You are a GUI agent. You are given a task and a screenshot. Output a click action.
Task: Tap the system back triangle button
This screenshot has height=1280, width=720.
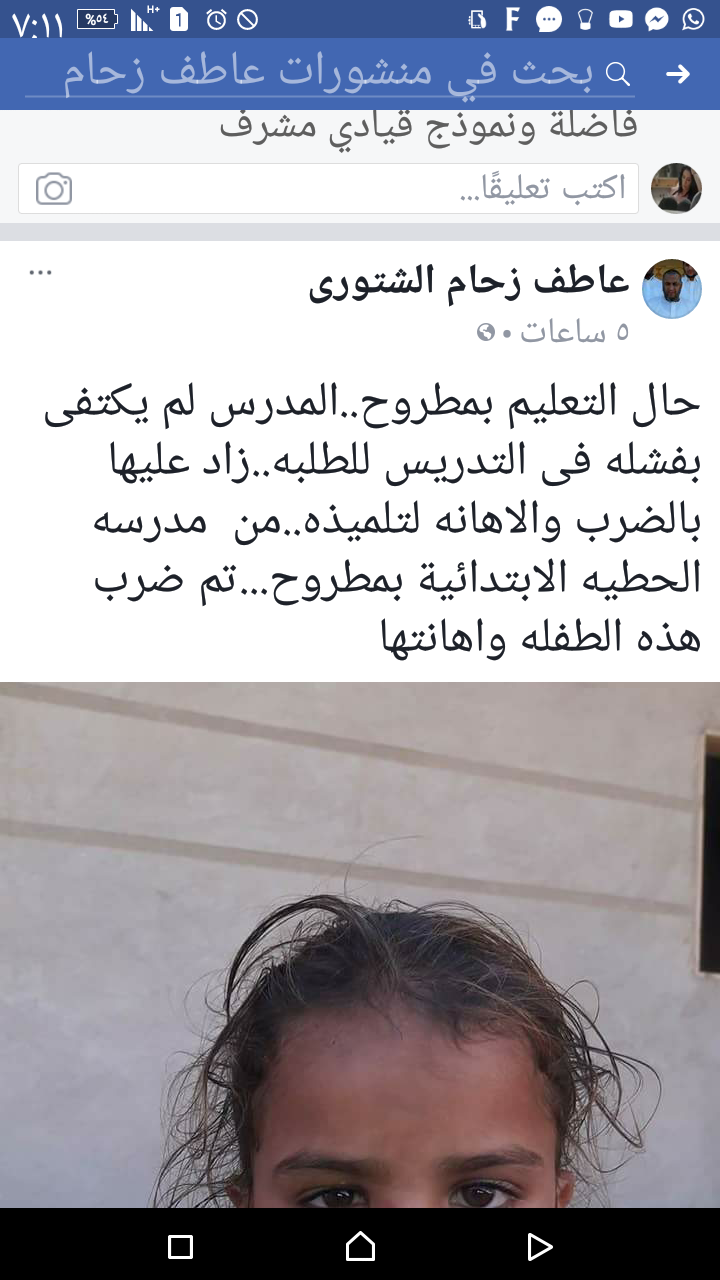[x=539, y=1245]
